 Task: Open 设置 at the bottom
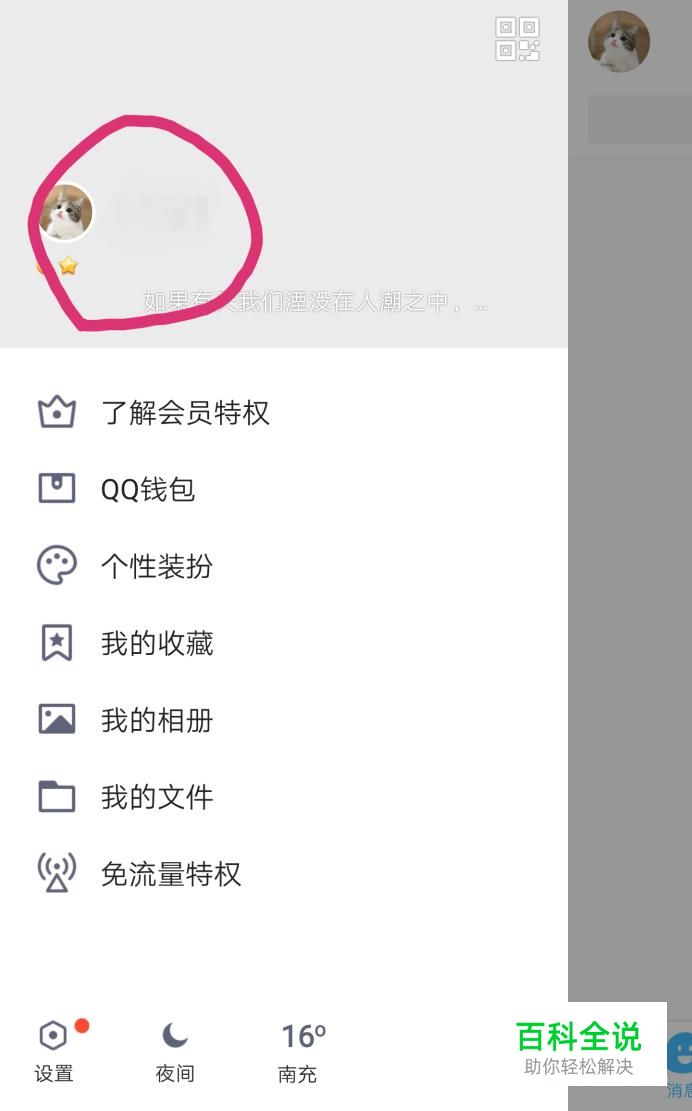pyautogui.click(x=54, y=1051)
